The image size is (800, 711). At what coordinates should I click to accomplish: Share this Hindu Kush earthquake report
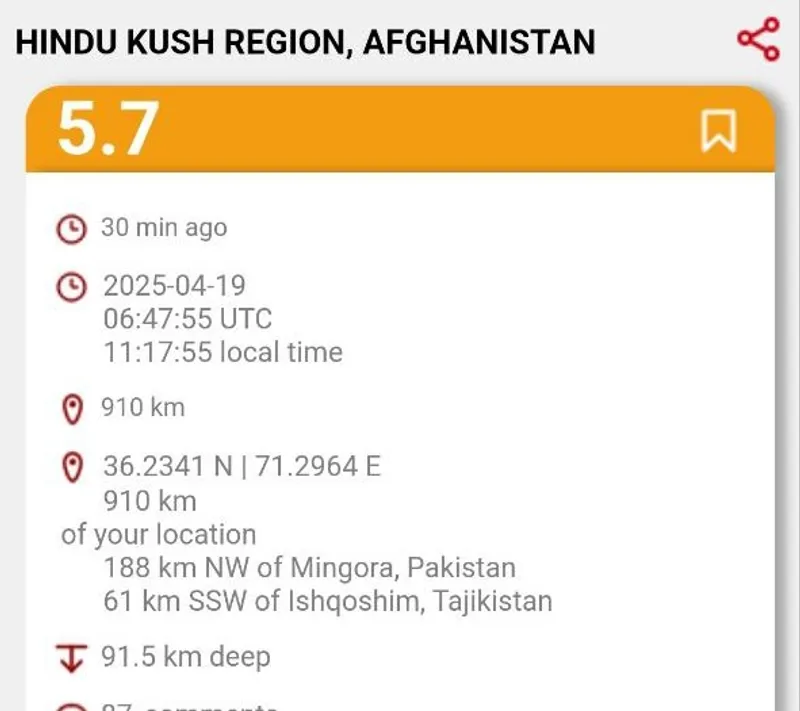(758, 40)
